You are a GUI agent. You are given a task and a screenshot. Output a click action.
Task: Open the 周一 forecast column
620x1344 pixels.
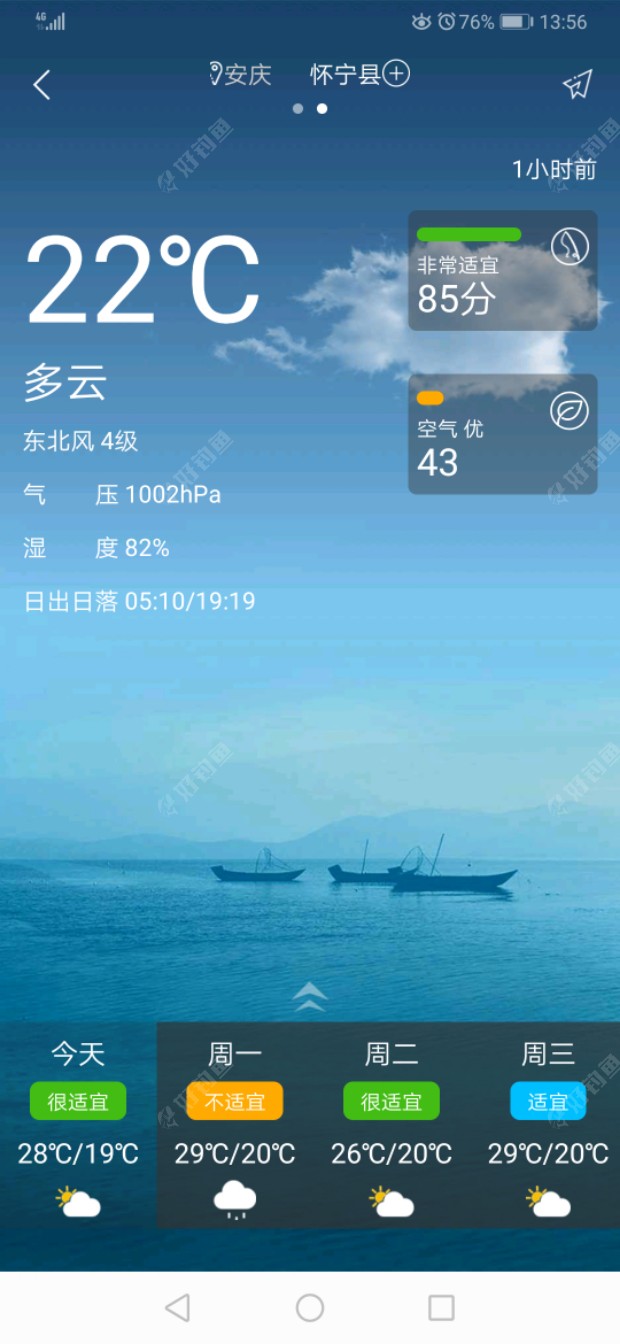[x=235, y=1125]
